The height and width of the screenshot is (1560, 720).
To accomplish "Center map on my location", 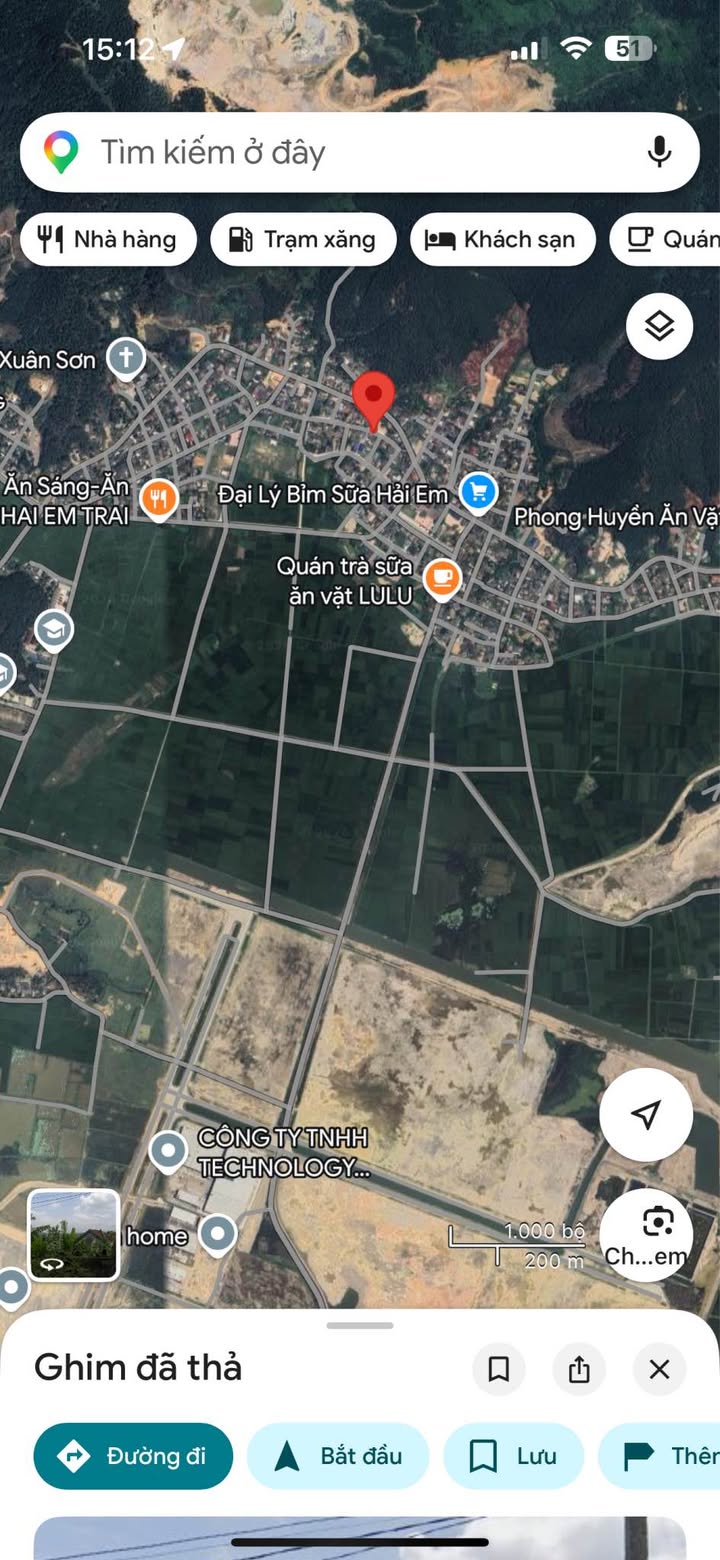I will click(646, 1115).
